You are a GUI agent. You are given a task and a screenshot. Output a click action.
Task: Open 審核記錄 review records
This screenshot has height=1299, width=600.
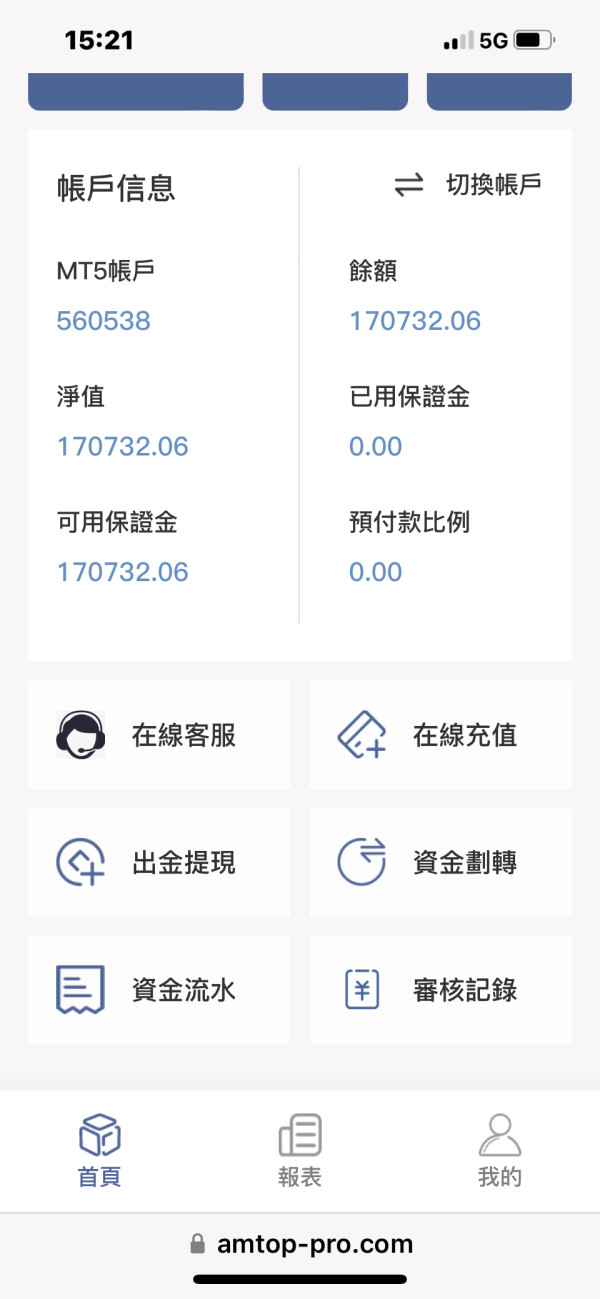441,989
